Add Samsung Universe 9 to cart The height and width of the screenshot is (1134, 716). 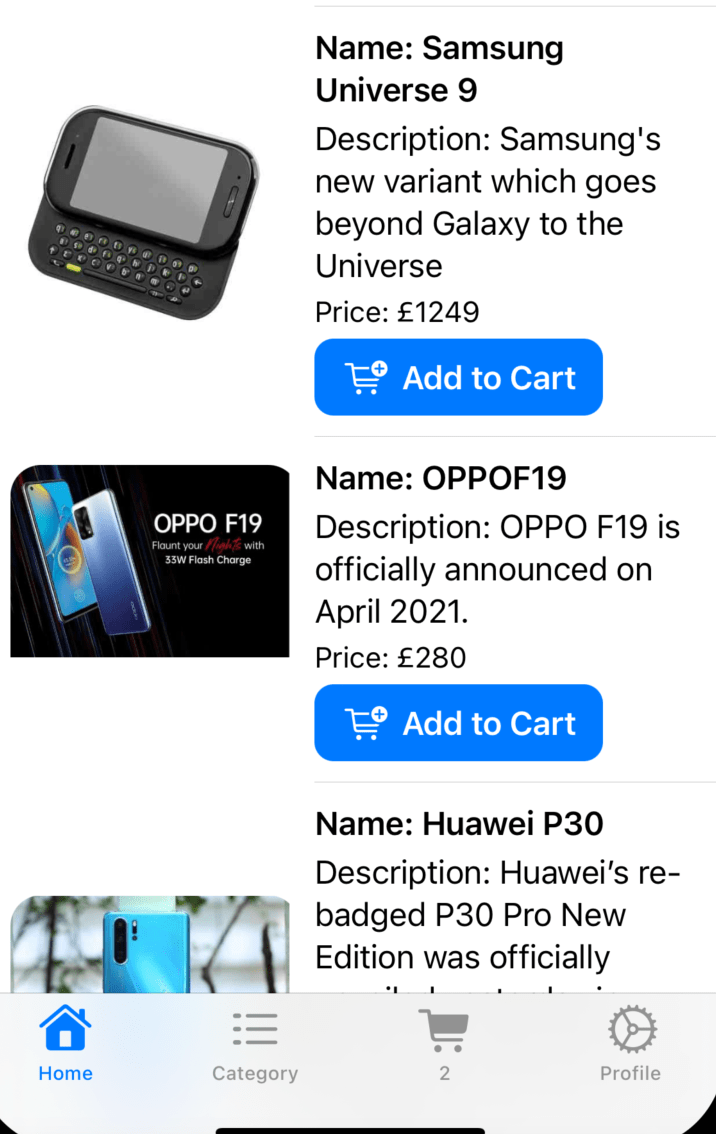click(x=458, y=377)
